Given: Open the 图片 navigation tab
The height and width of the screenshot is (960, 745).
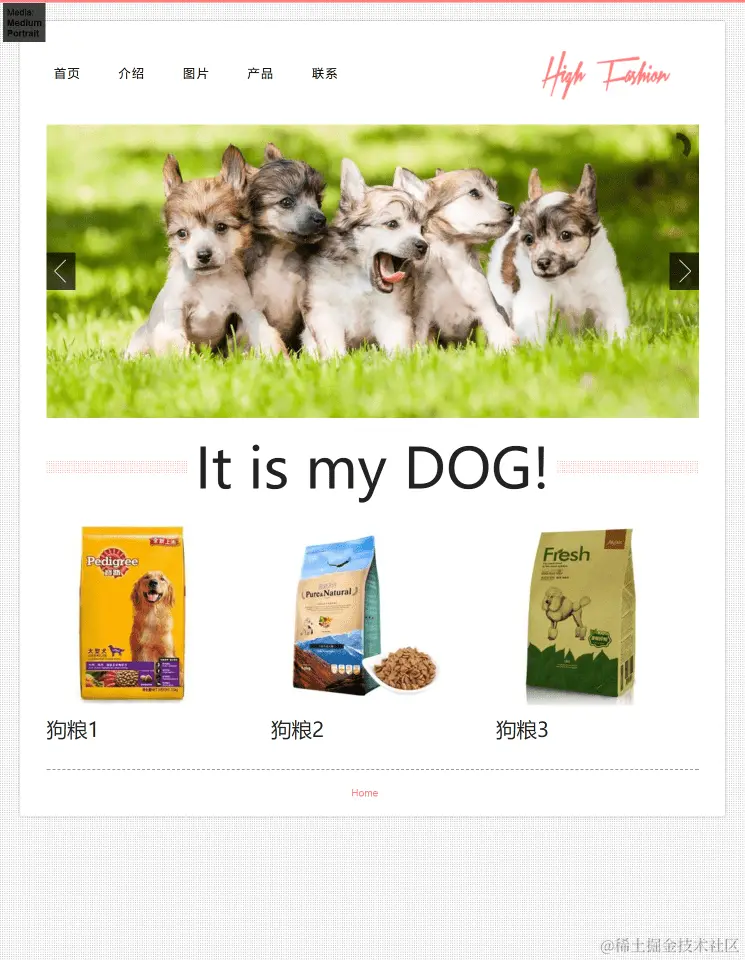Looking at the screenshot, I should 195,73.
